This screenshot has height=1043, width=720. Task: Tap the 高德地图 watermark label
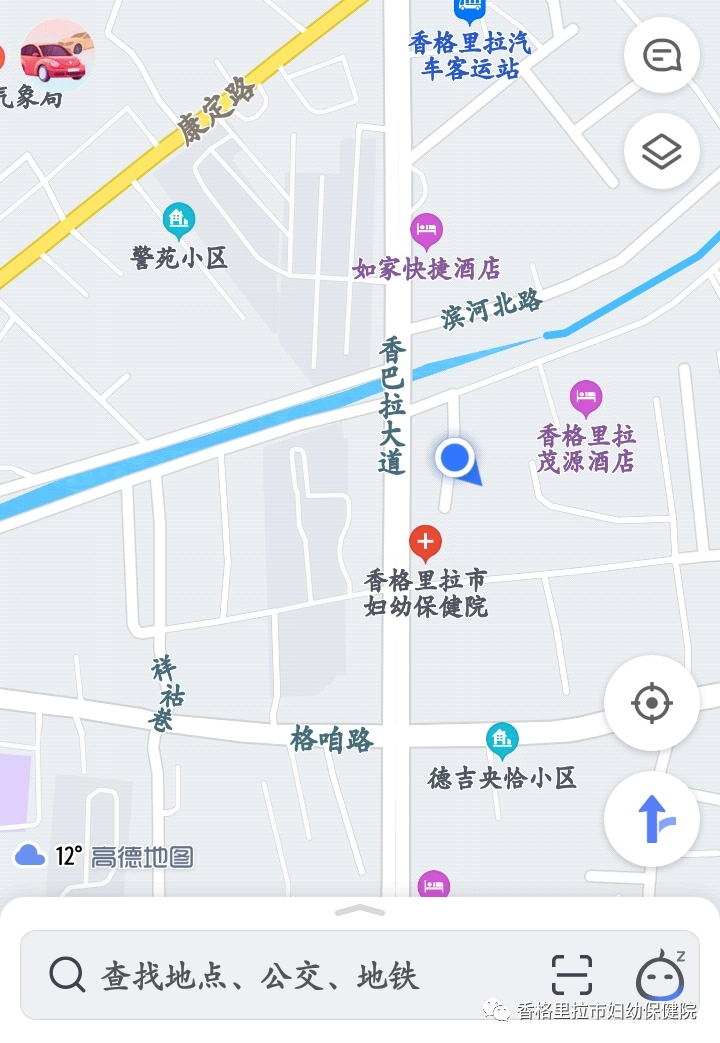pyautogui.click(x=140, y=855)
